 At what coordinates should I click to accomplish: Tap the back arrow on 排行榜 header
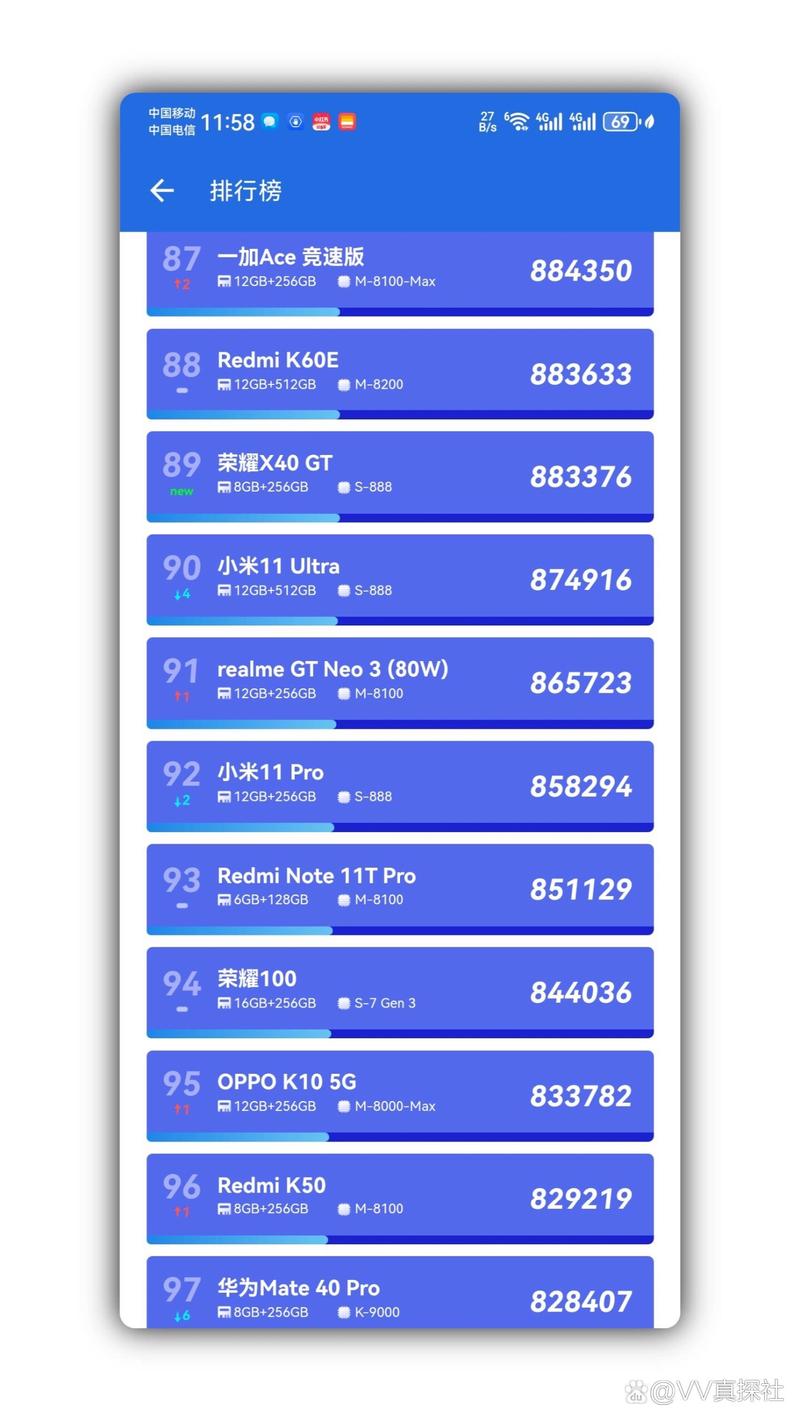tap(161, 191)
